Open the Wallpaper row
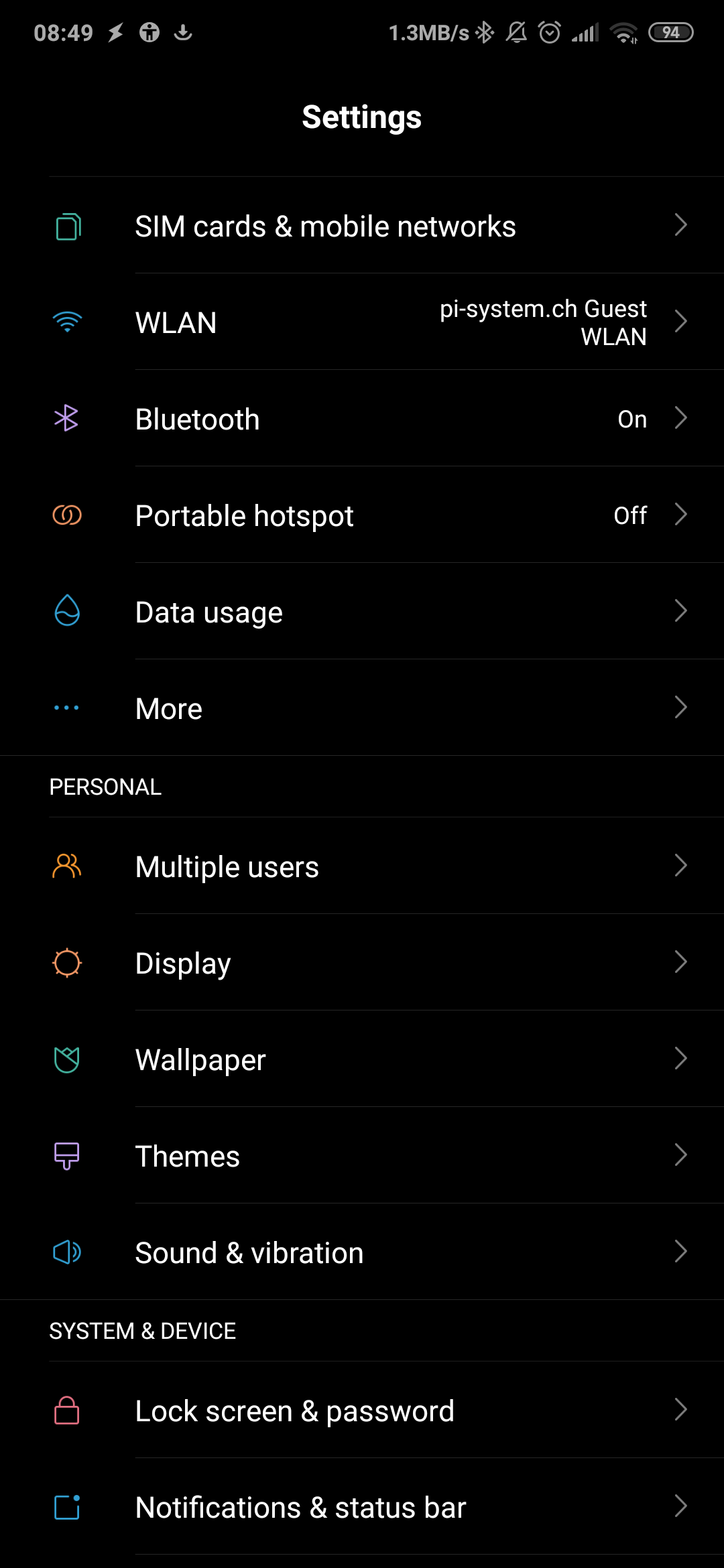Viewport: 724px width, 1568px height. (362, 1060)
